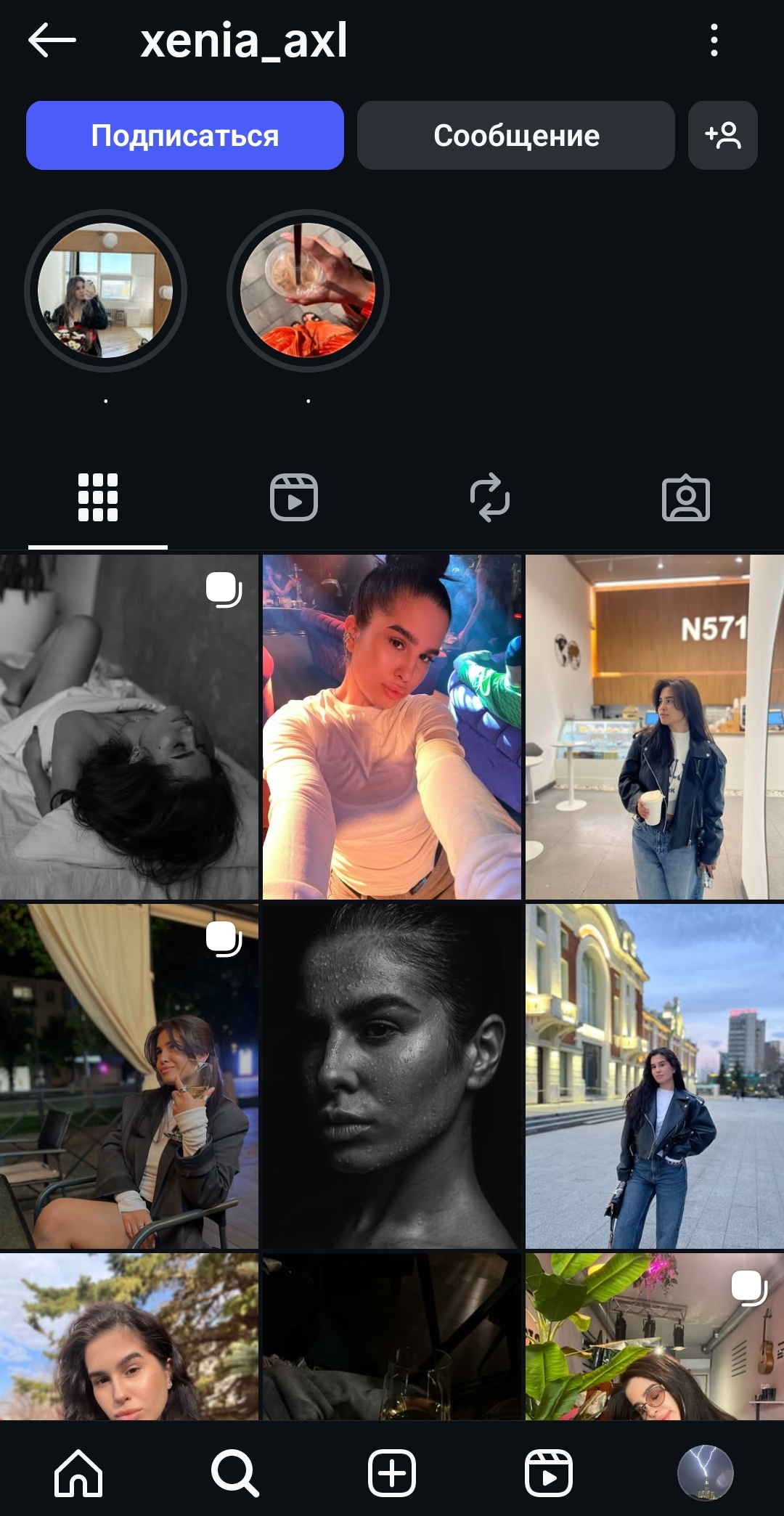The image size is (784, 1516).
Task: Switch to the tagged photos tab
Action: pyautogui.click(x=686, y=498)
